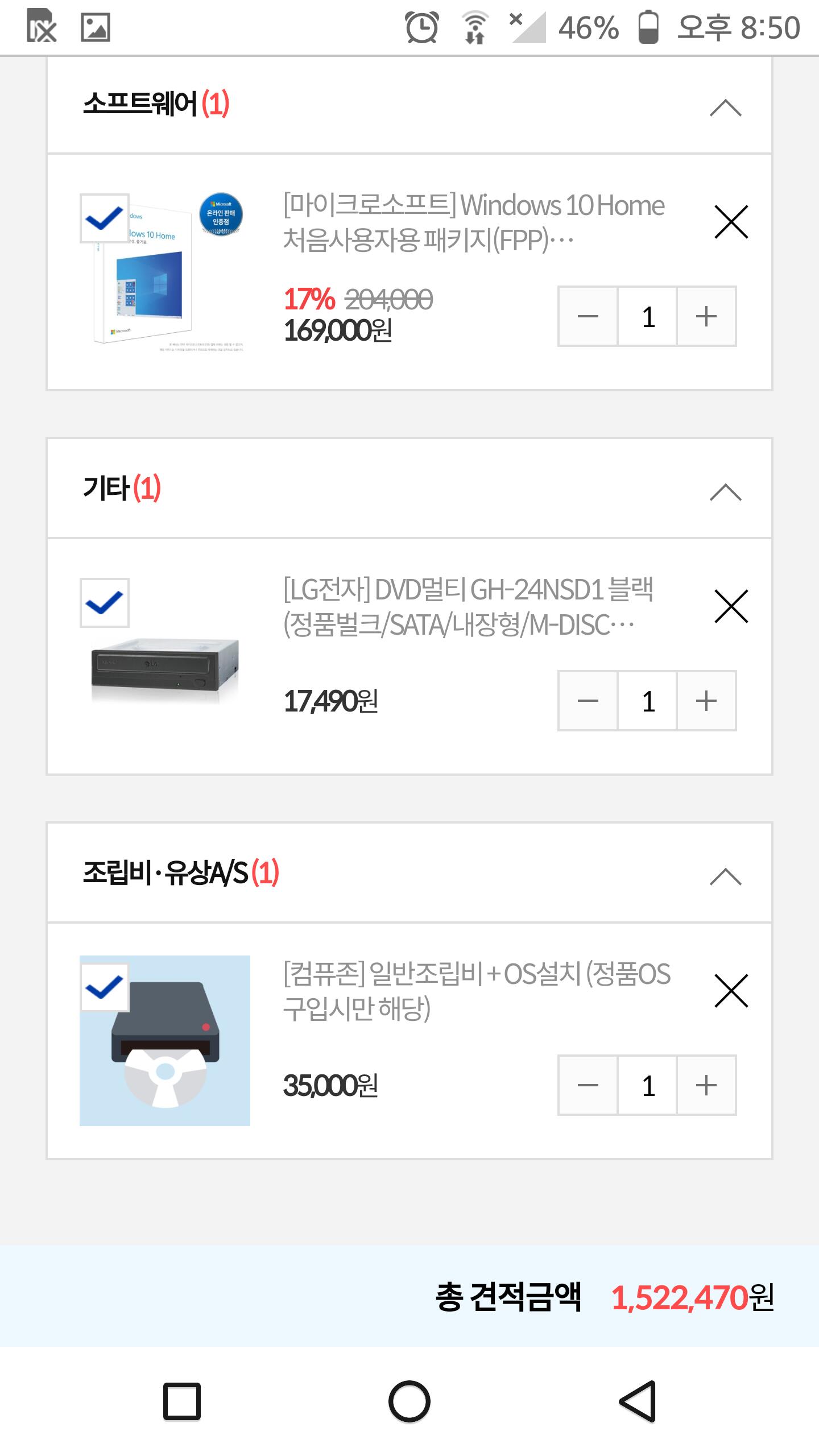
Task: Increase 일반조립비+OS설치 quantity
Action: pos(706,1085)
